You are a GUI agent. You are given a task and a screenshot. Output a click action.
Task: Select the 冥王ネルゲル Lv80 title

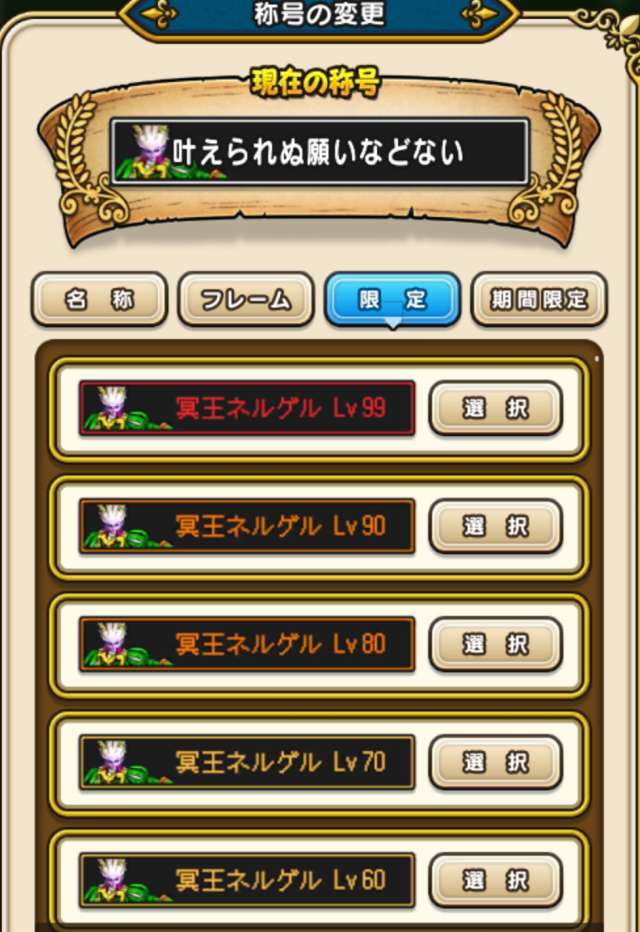pyautogui.click(x=495, y=644)
